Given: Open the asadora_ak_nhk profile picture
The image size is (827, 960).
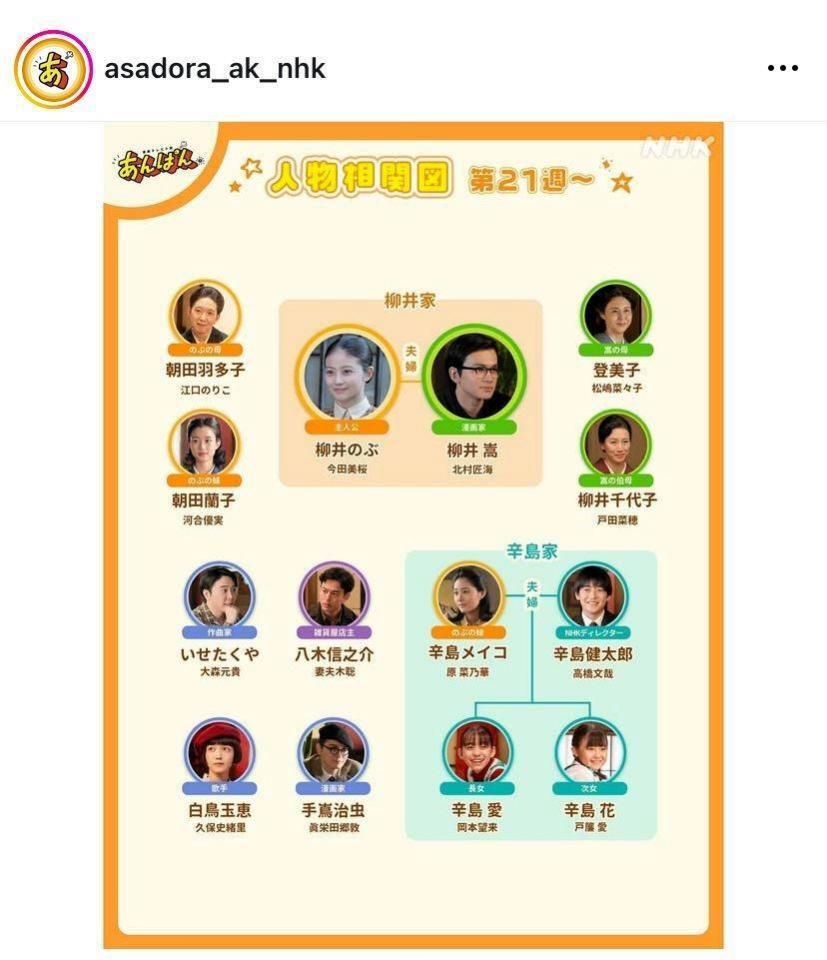Looking at the screenshot, I should pyautogui.click(x=53, y=69).
